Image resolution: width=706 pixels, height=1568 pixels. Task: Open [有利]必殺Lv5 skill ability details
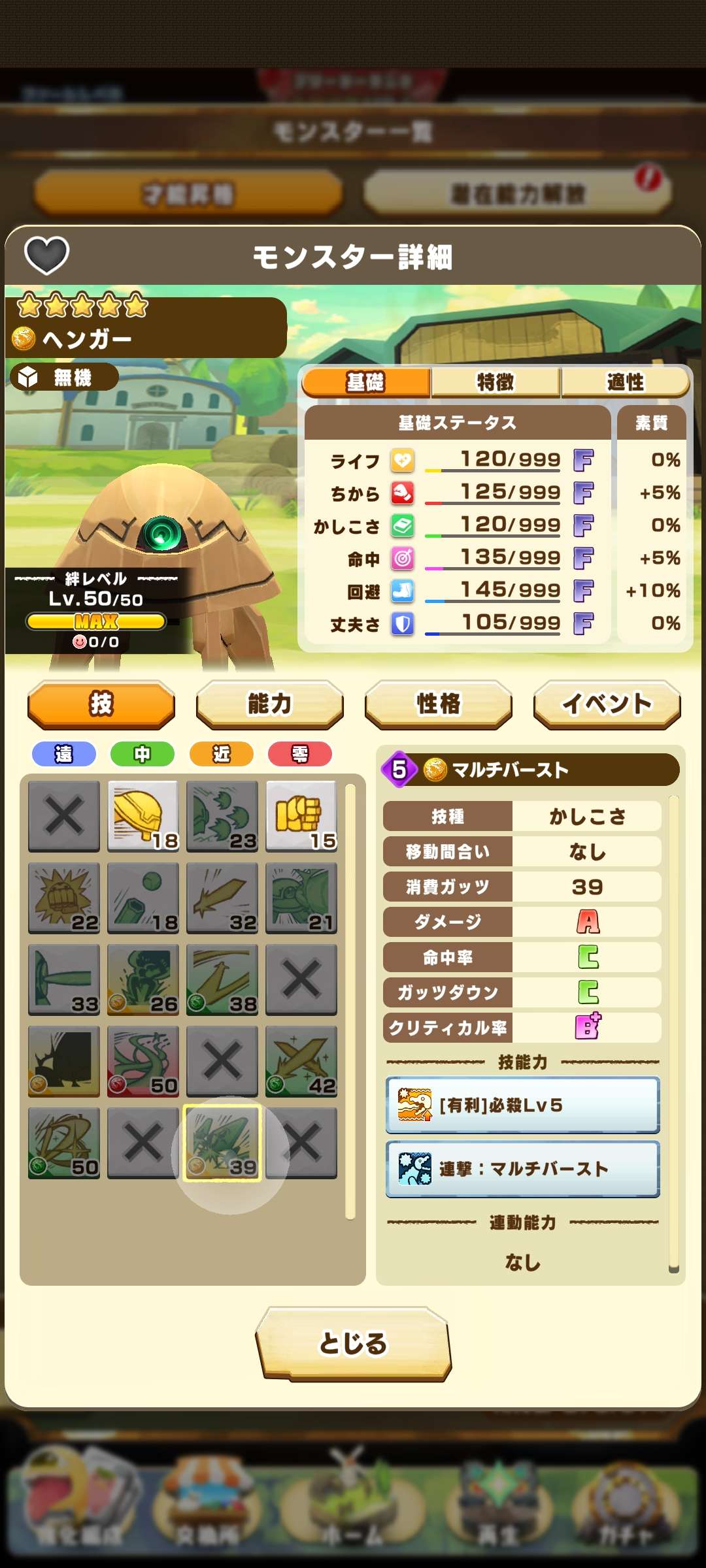click(522, 1105)
